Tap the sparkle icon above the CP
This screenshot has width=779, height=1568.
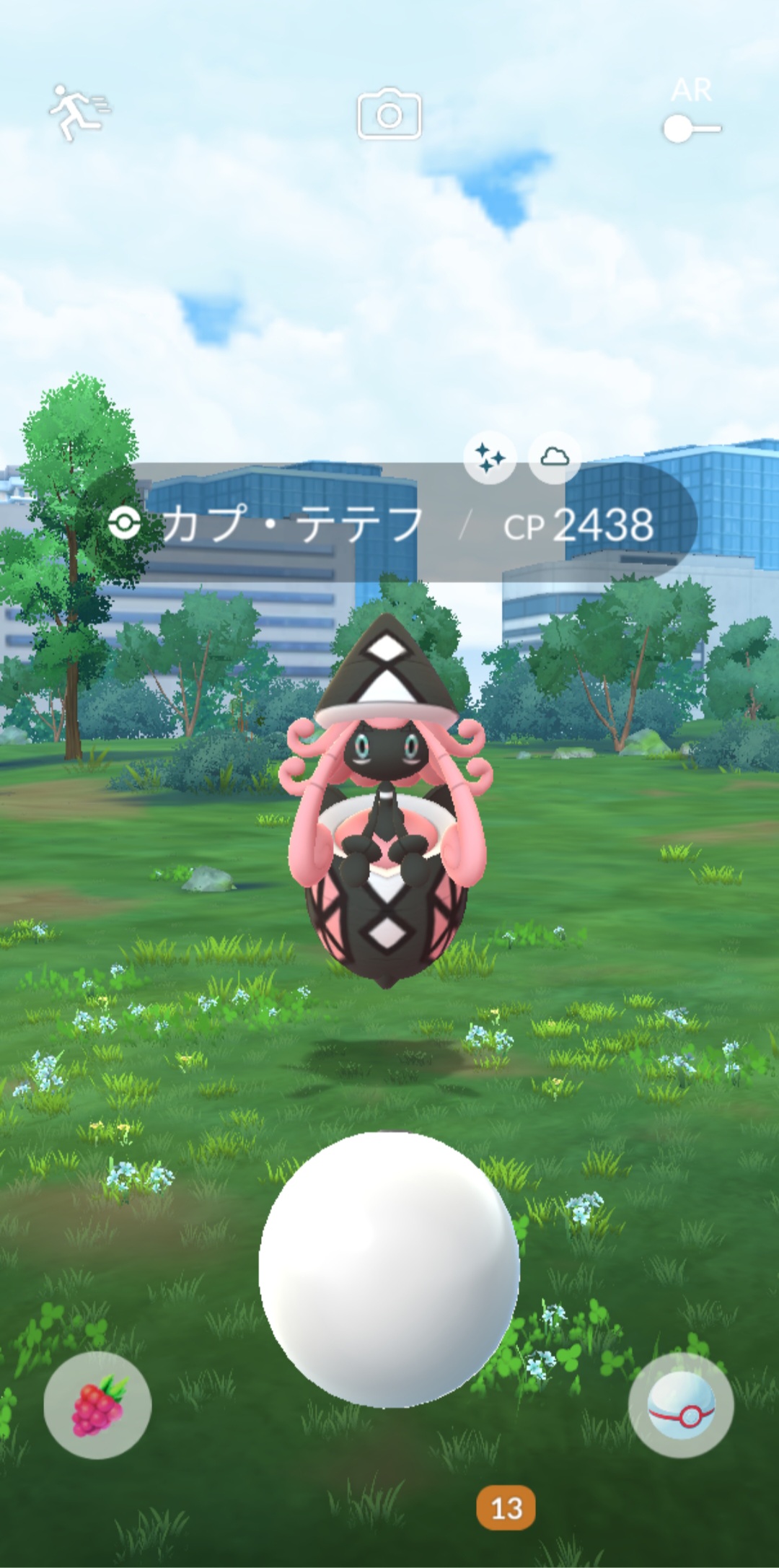490,458
